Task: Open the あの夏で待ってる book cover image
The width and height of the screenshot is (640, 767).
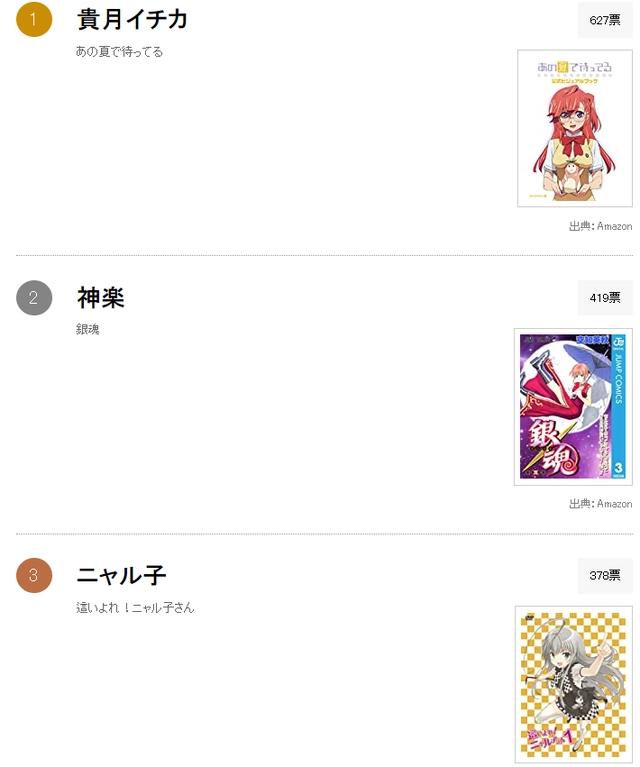Action: pos(574,128)
